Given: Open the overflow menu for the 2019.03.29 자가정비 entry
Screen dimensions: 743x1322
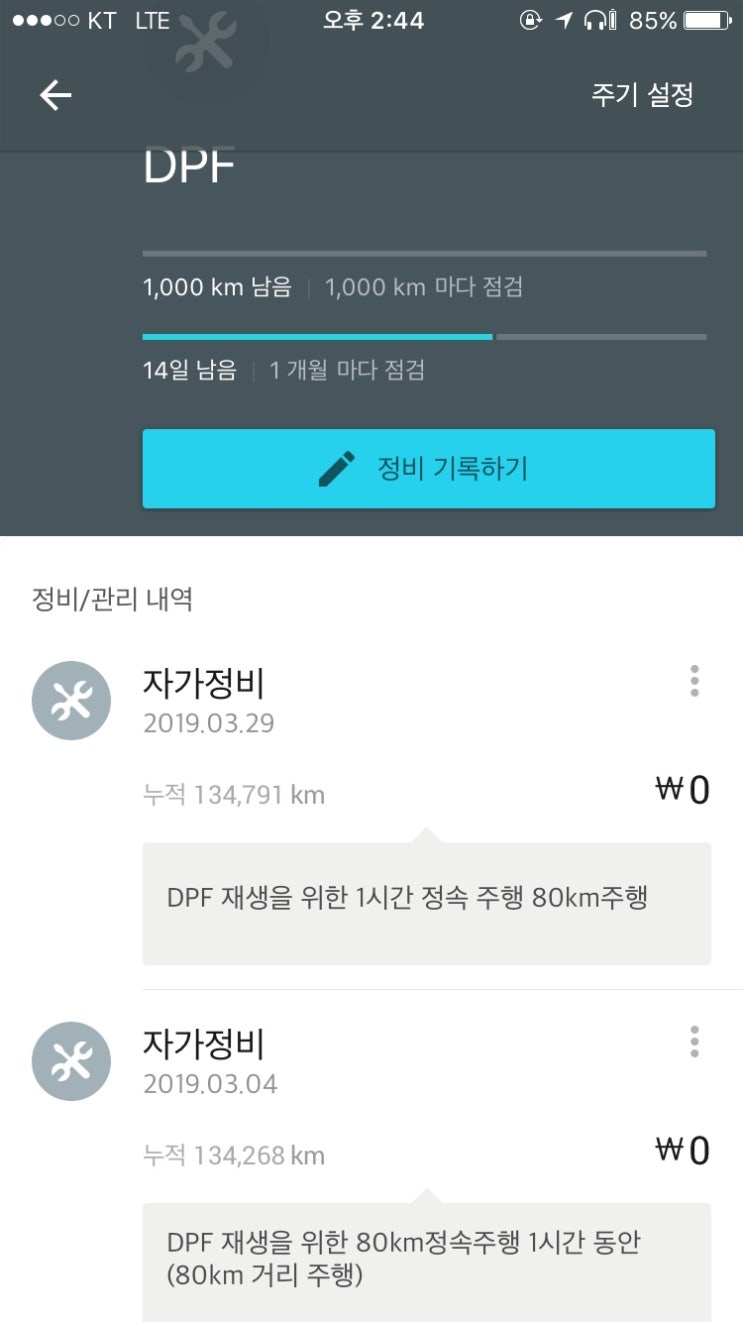Looking at the screenshot, I should pos(694,681).
